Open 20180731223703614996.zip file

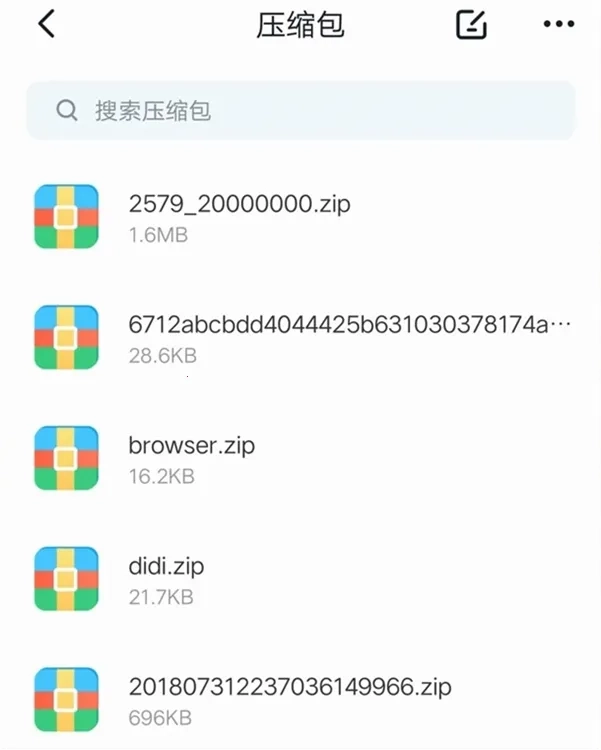(290, 699)
